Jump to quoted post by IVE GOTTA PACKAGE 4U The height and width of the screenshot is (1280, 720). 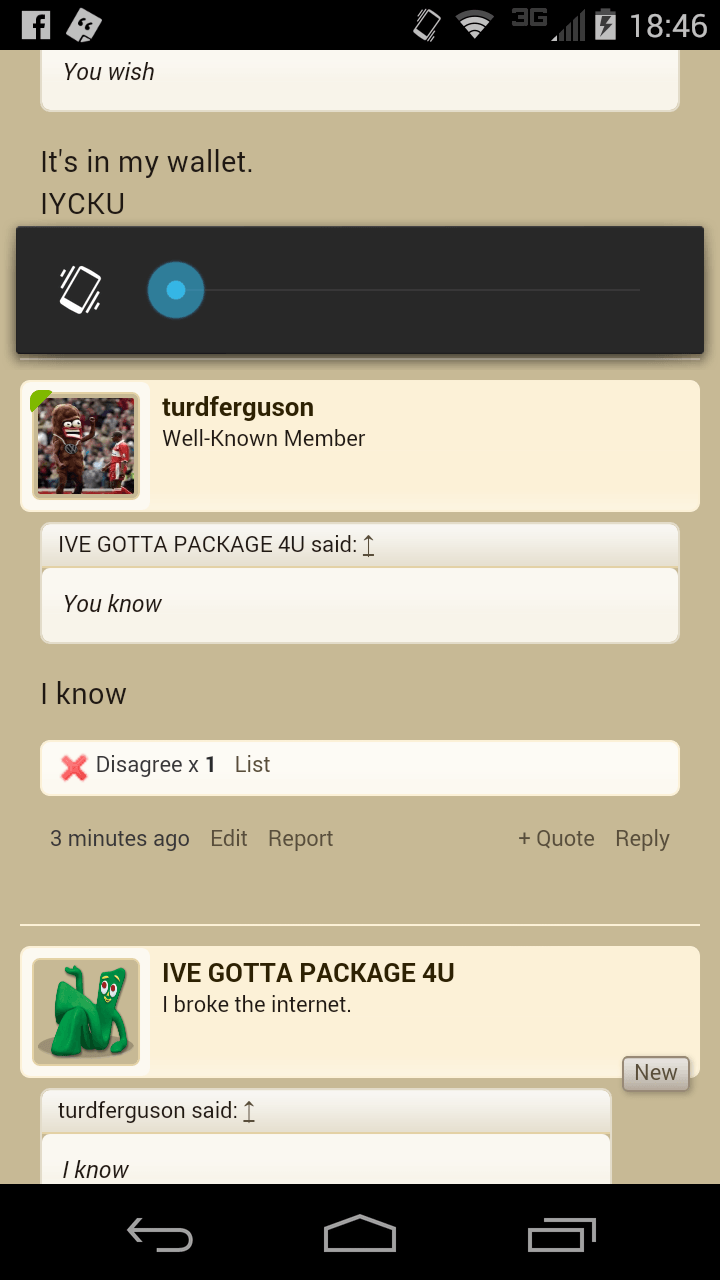(x=368, y=546)
